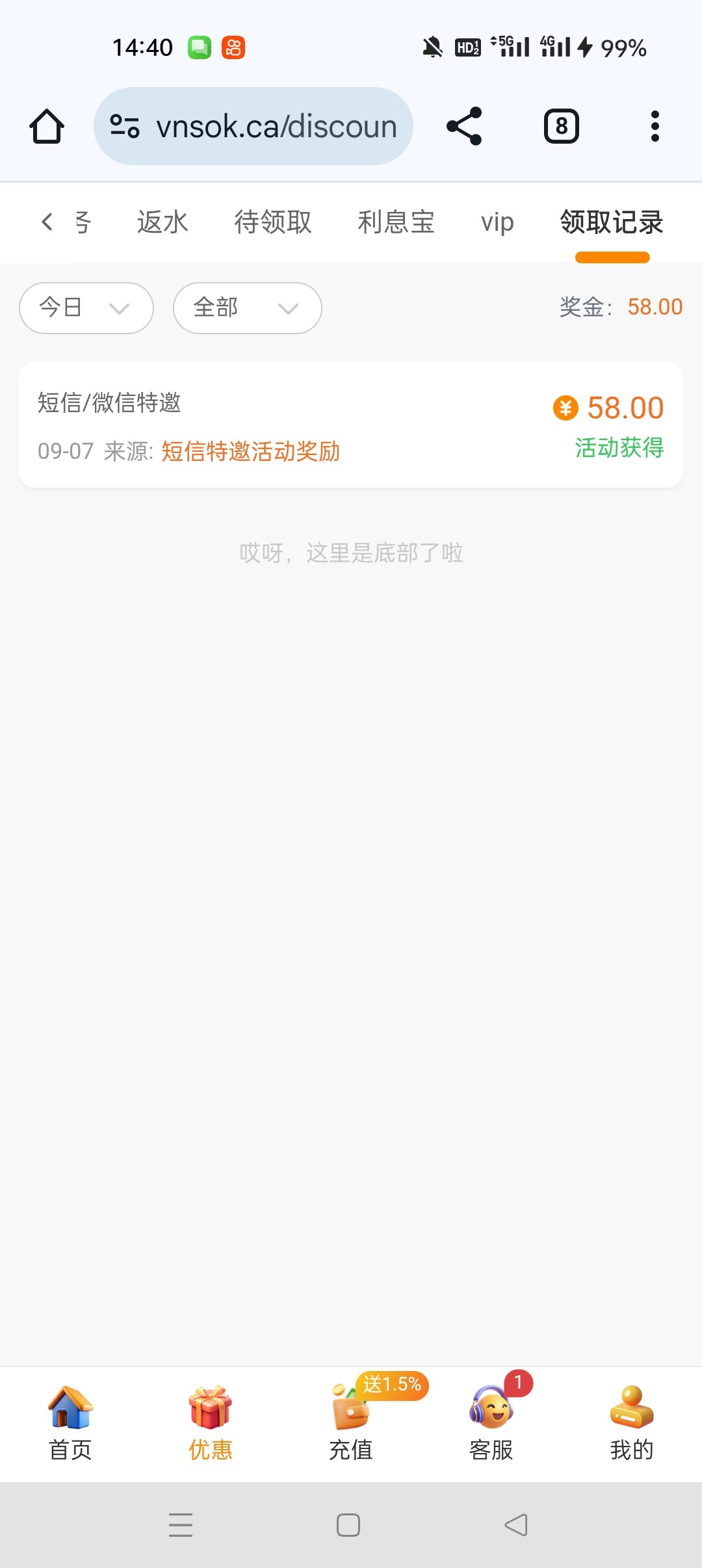Go to the browser home page

tap(47, 126)
